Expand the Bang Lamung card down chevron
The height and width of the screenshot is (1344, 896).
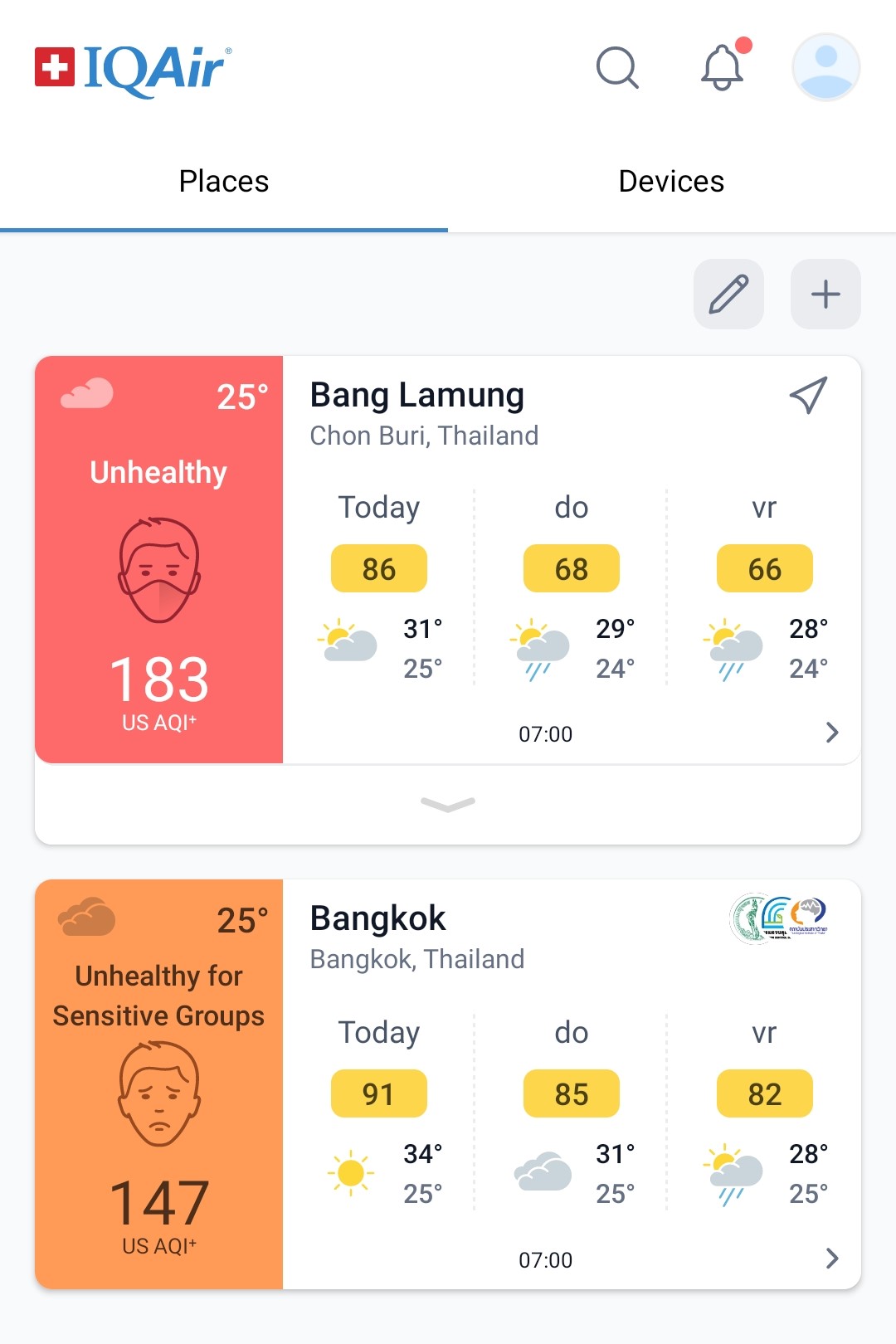[448, 804]
